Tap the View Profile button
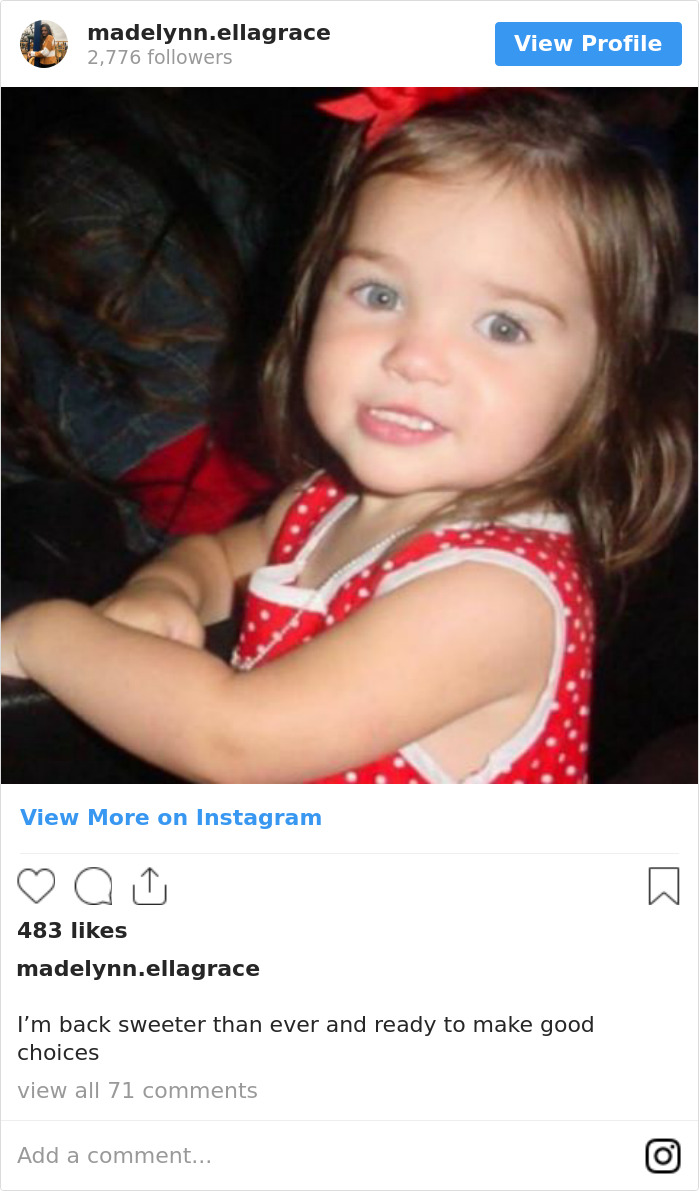Screen dimensions: 700x1191 (x=588, y=44)
